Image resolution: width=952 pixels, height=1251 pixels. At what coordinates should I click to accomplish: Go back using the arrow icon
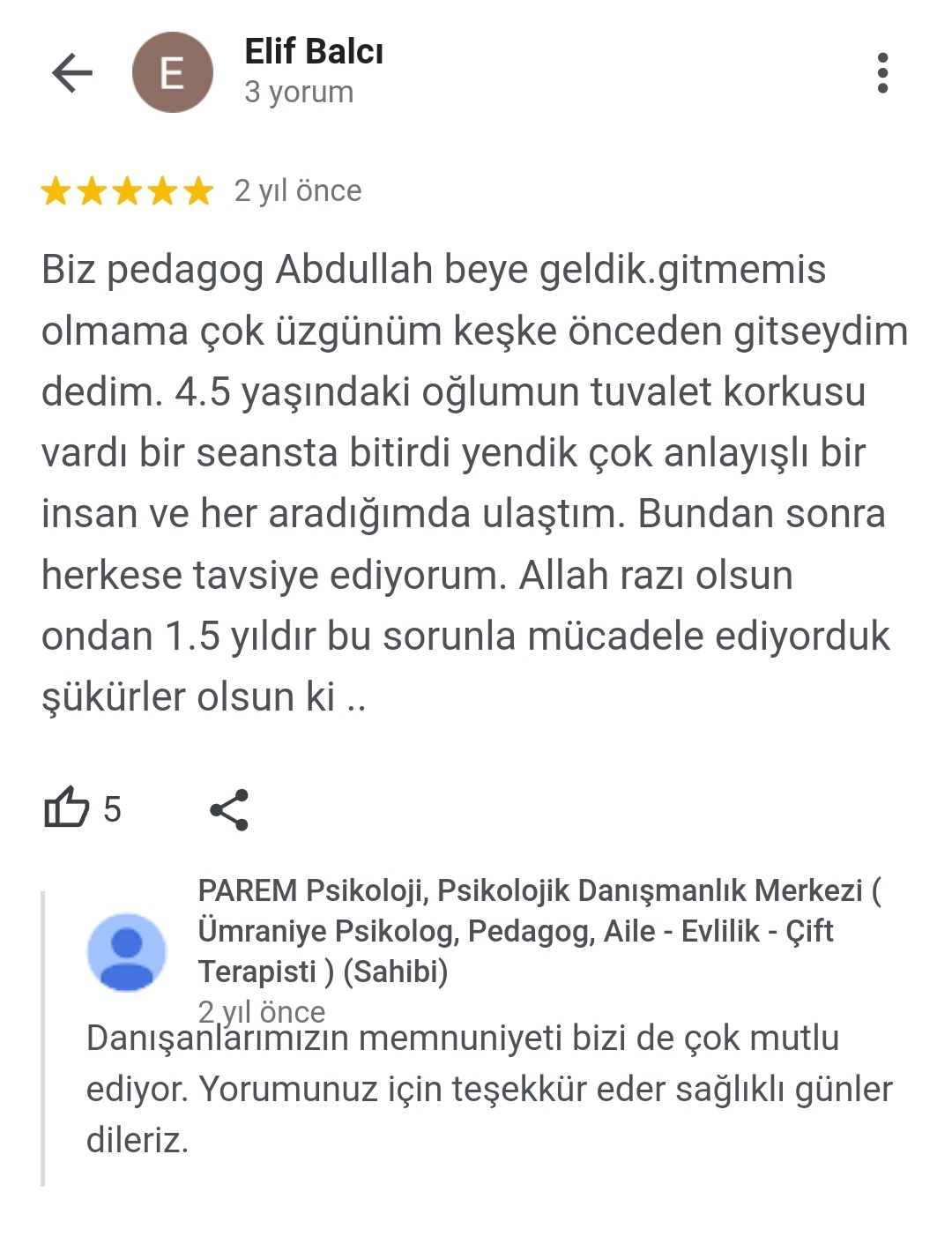(72, 72)
